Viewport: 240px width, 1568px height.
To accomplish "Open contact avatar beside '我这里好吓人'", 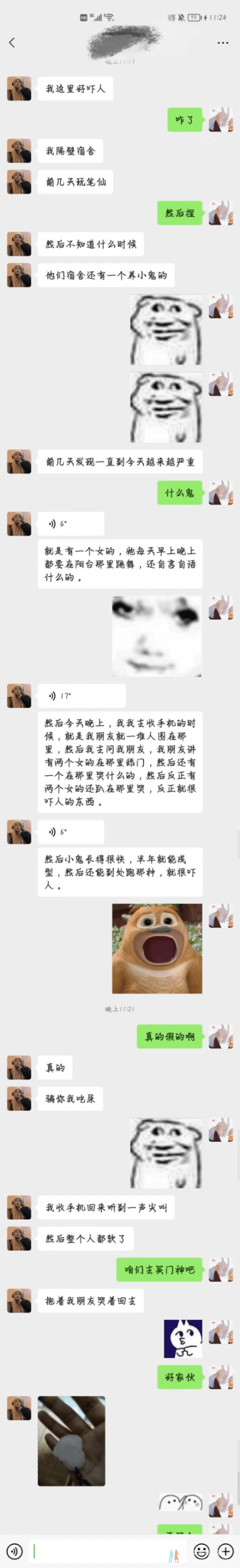I will pyautogui.click(x=19, y=89).
